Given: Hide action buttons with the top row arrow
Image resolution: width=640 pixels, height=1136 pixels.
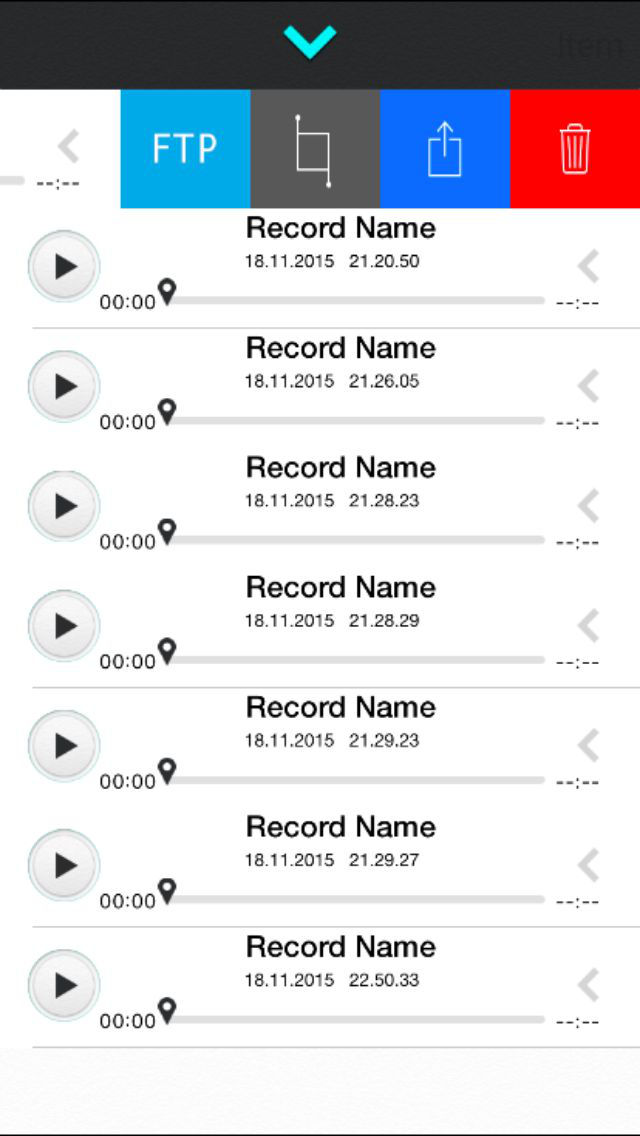Looking at the screenshot, I should tap(69, 146).
